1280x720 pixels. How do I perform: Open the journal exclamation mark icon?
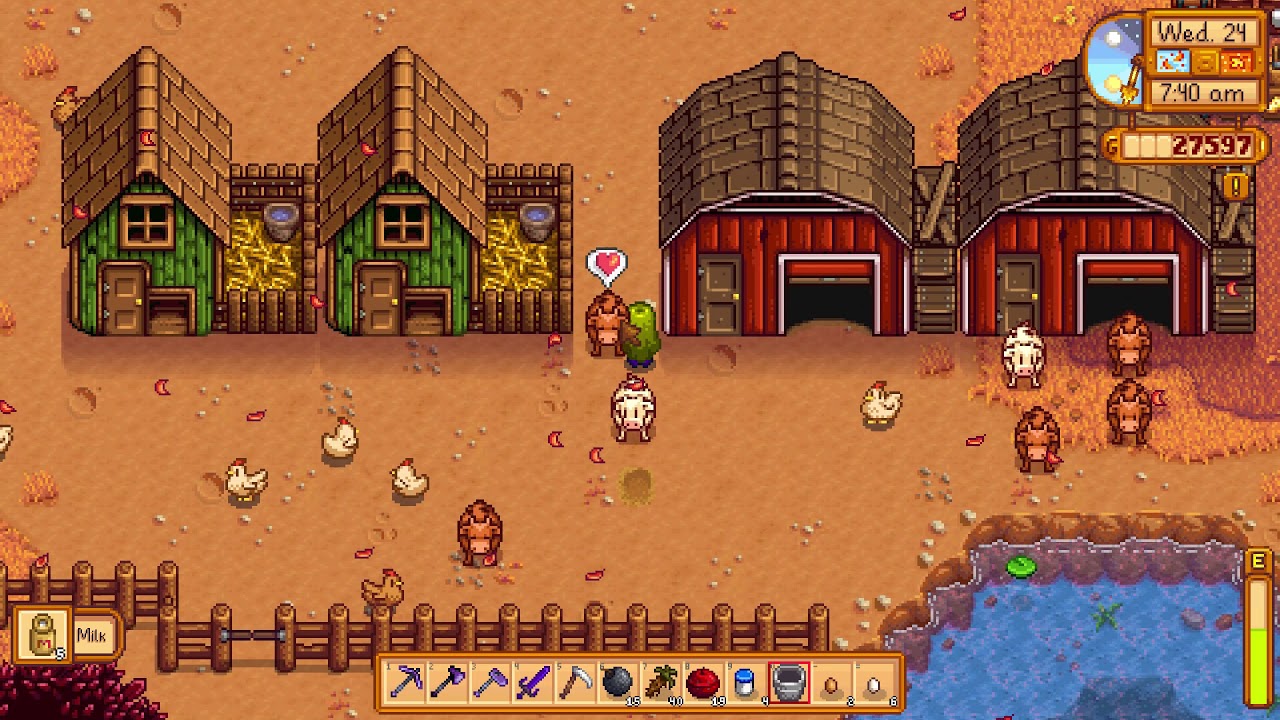(1237, 186)
